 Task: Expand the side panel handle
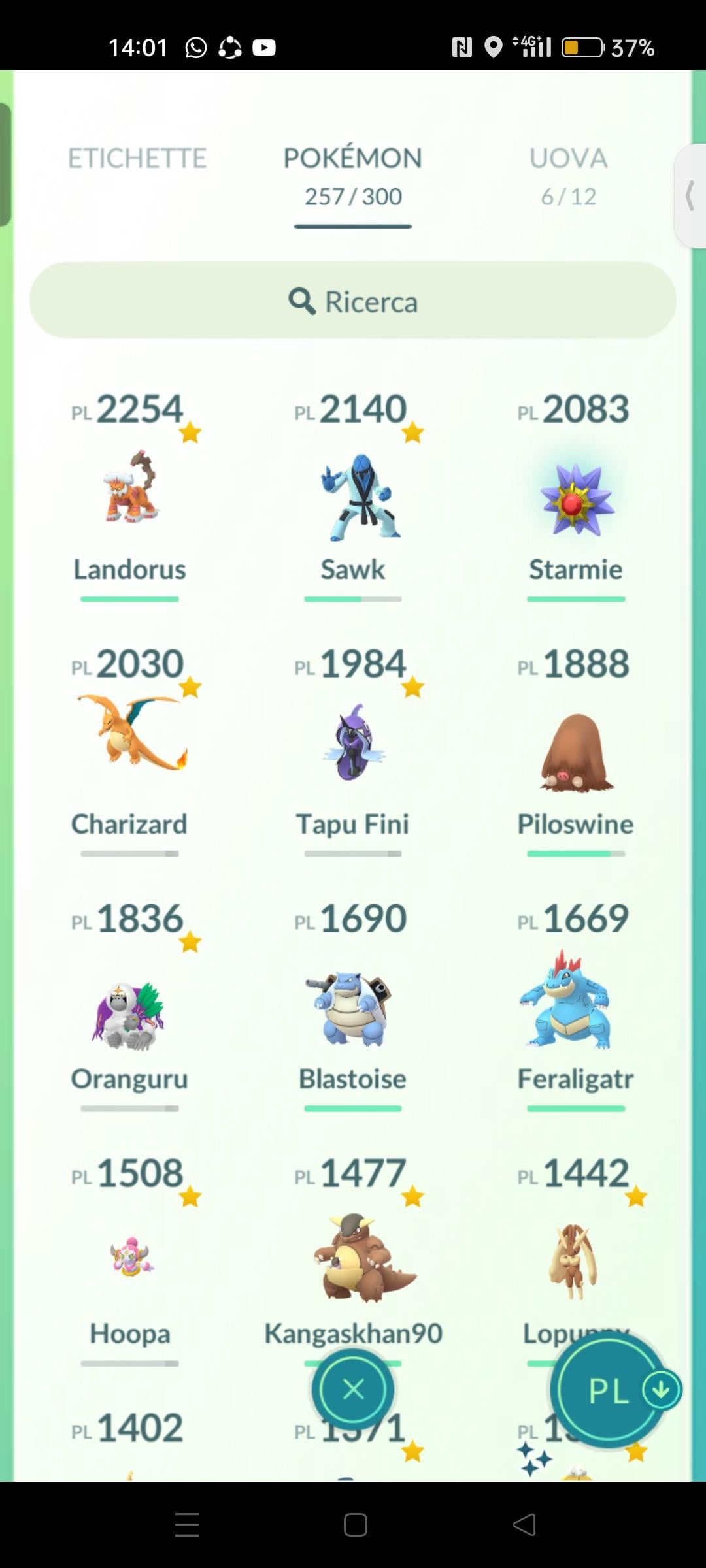(x=690, y=195)
